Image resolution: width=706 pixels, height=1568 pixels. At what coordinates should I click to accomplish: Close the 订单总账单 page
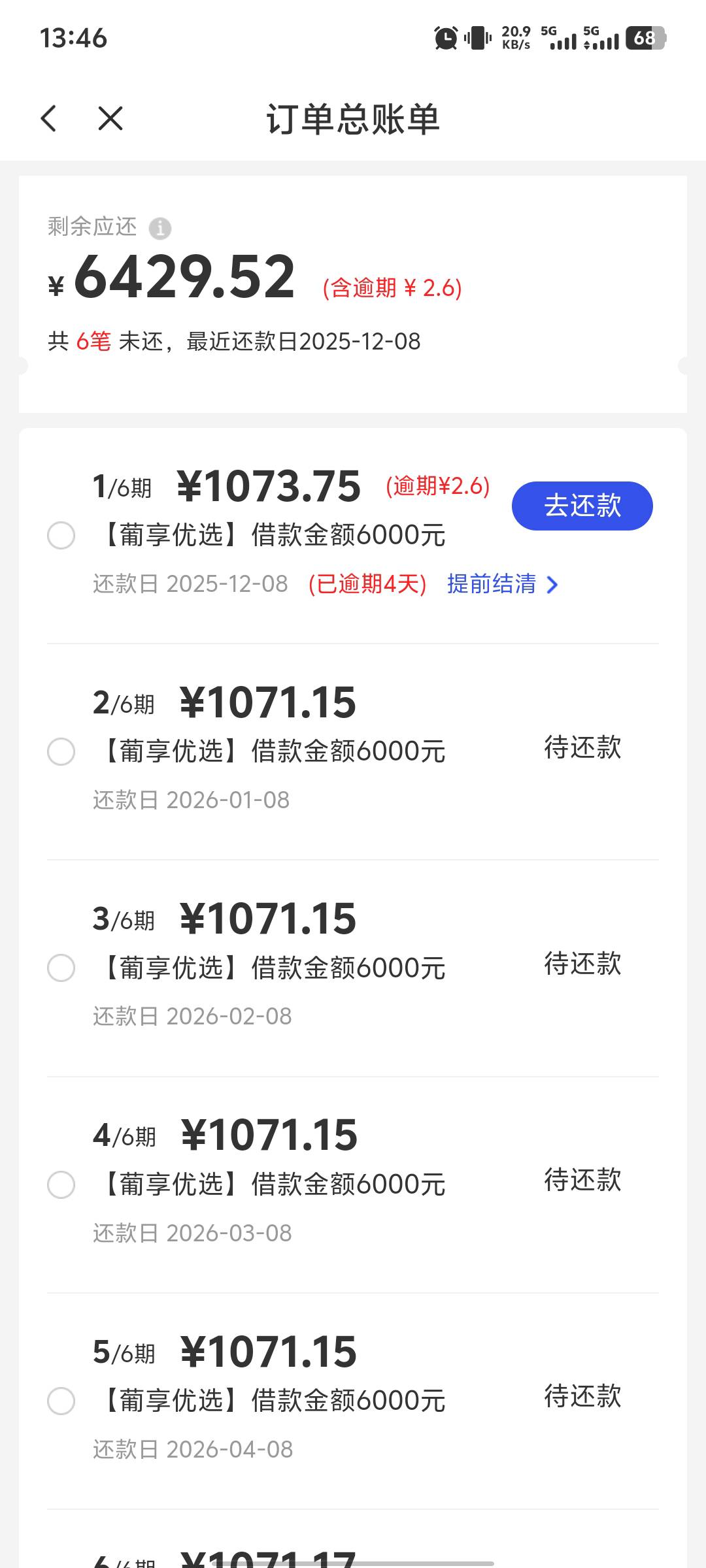pyautogui.click(x=110, y=119)
